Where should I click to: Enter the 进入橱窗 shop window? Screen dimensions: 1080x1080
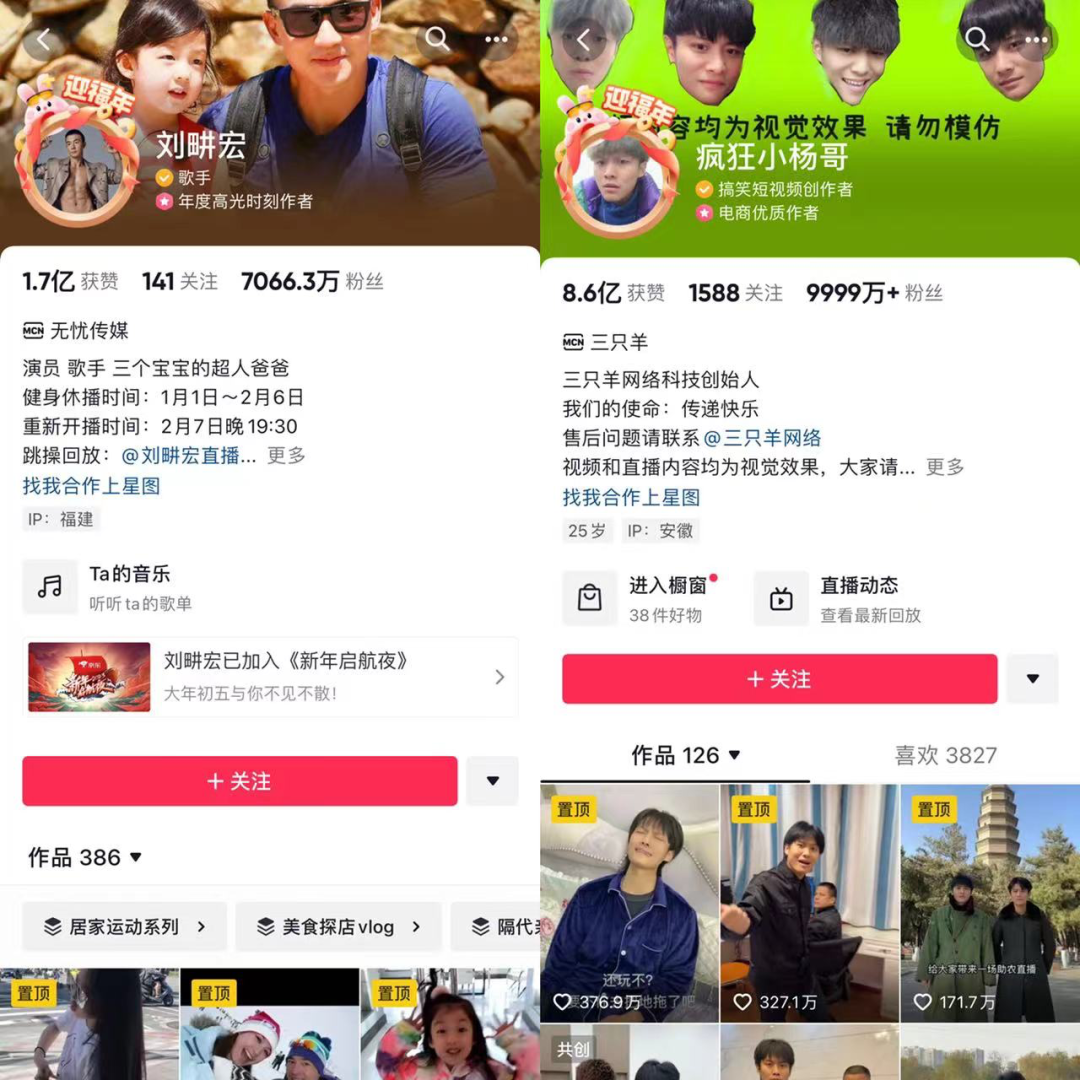645,598
